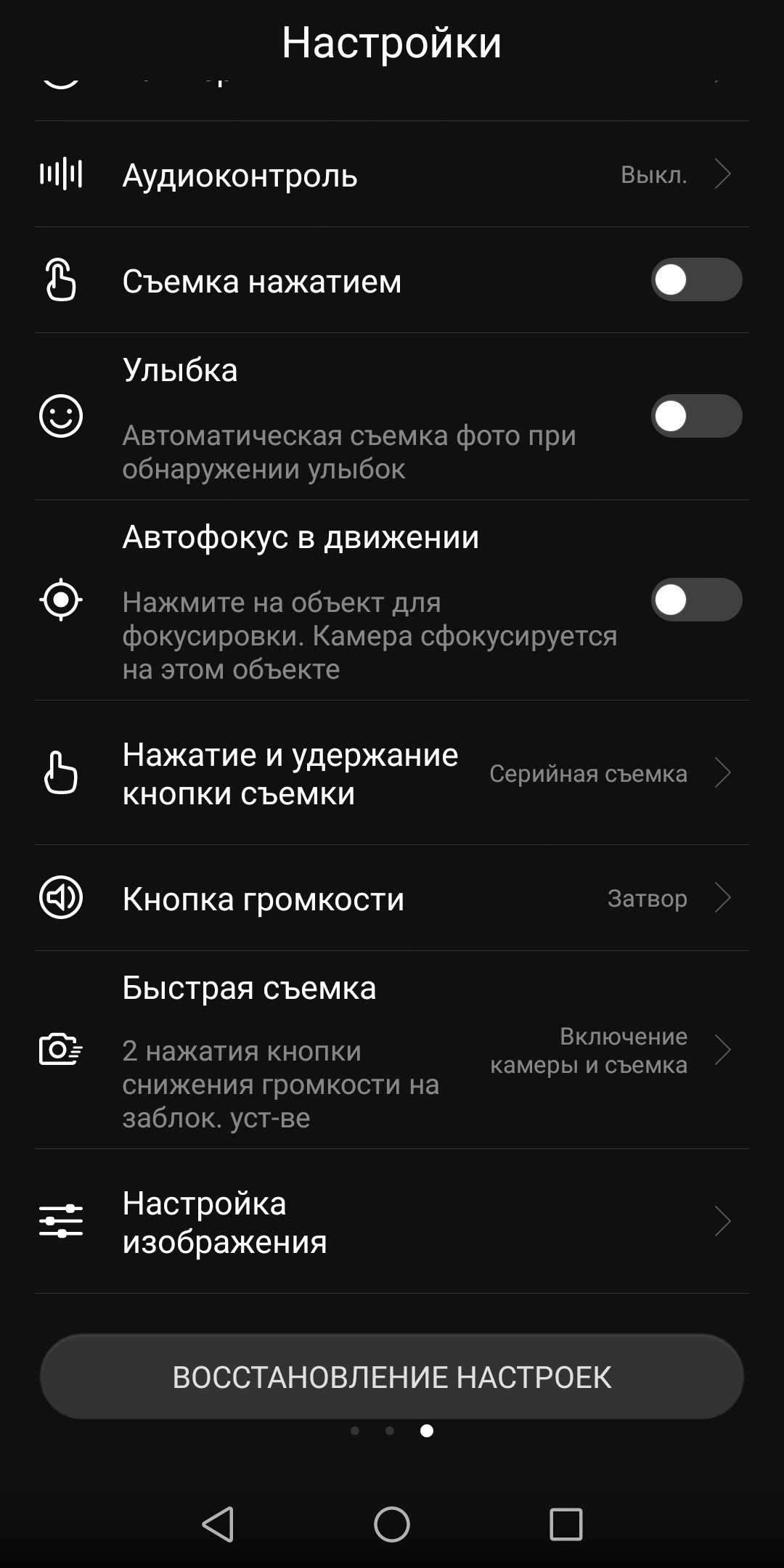Open Настройка изображения

pos(392,1221)
